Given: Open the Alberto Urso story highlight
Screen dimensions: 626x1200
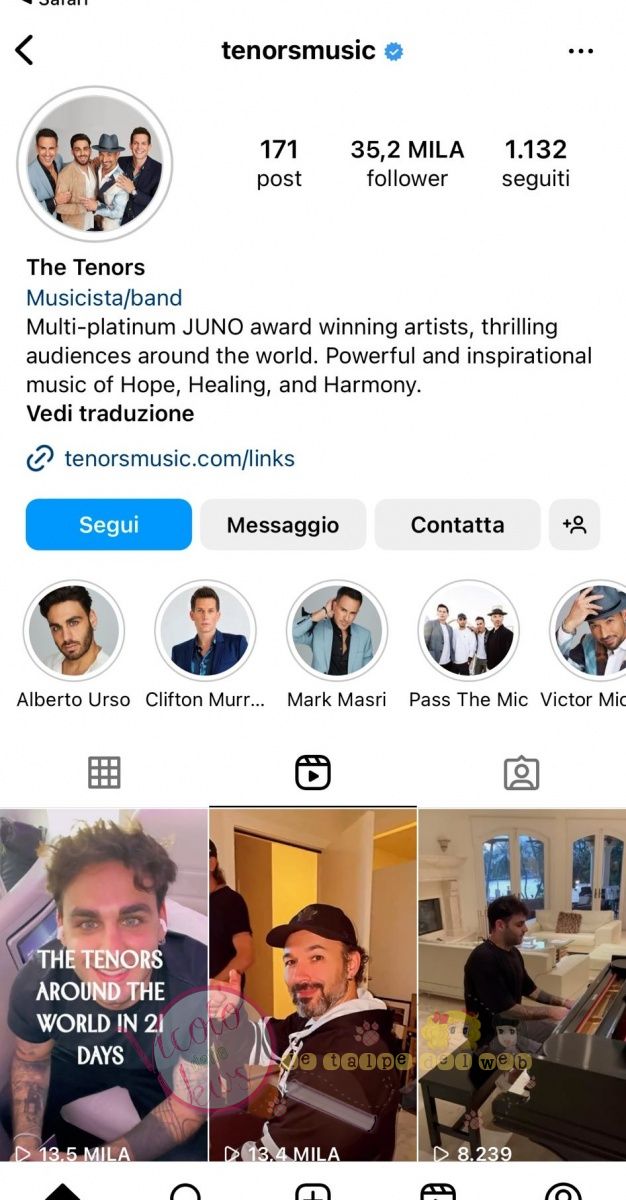Looking at the screenshot, I should pyautogui.click(x=74, y=631).
